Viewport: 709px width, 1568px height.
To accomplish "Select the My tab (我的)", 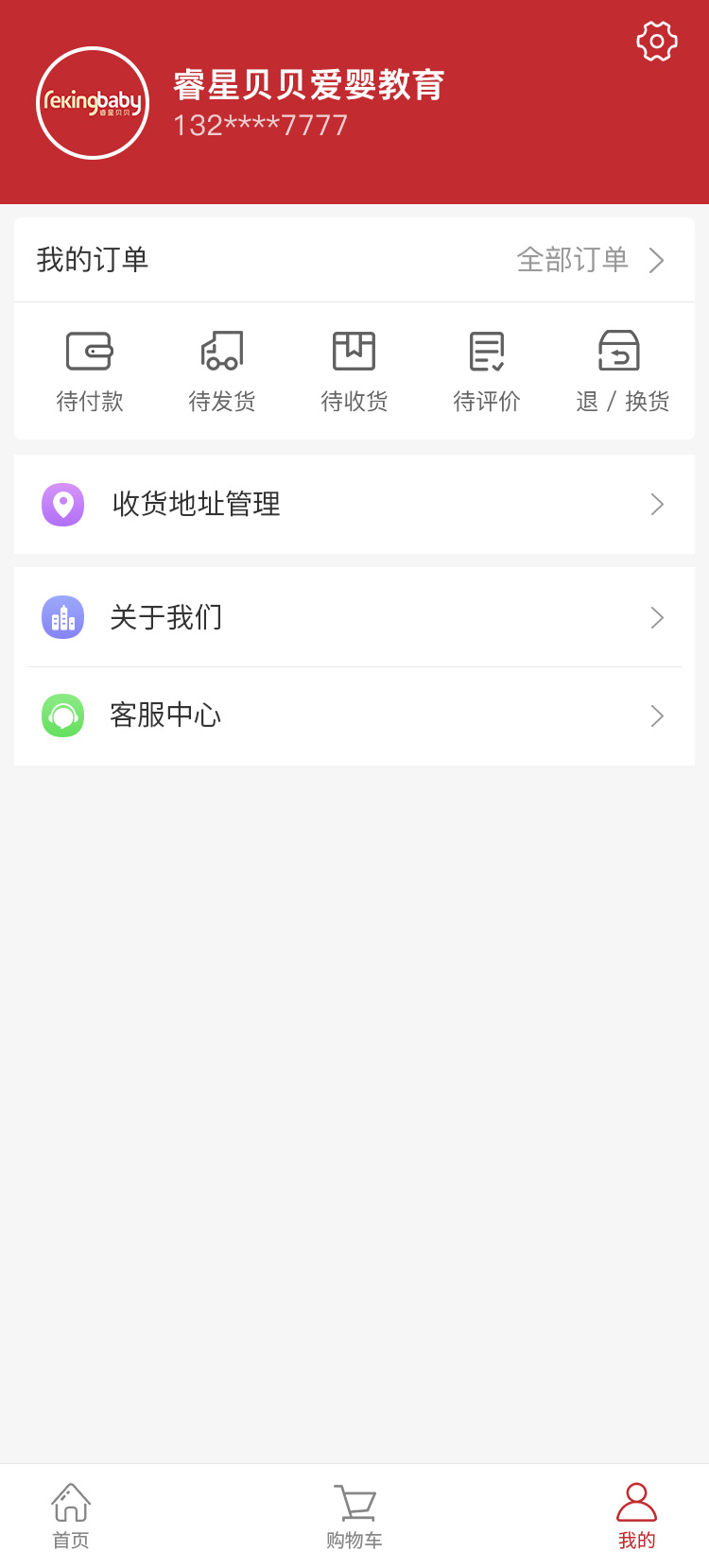I will point(636,1515).
